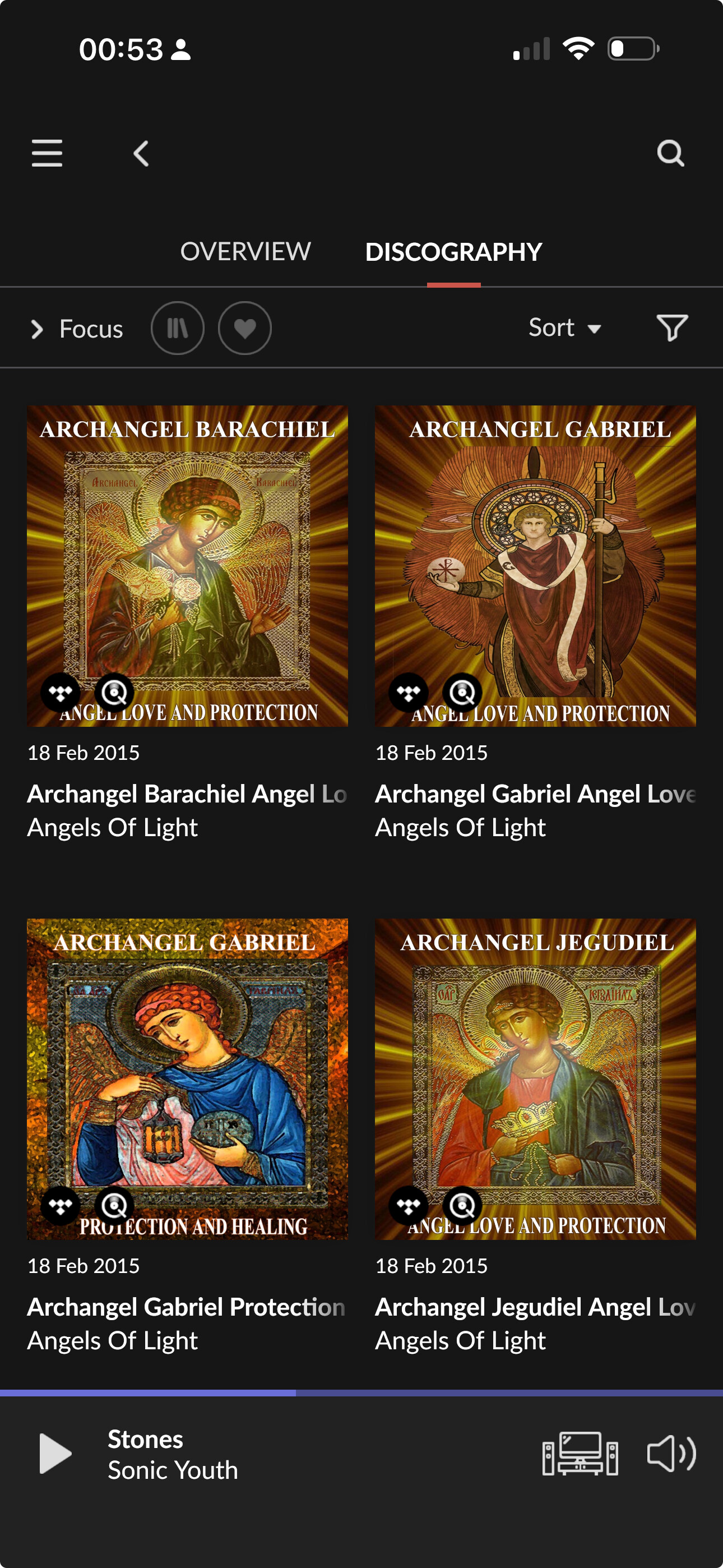
Task: Select the Discography tab
Action: pyautogui.click(x=453, y=252)
